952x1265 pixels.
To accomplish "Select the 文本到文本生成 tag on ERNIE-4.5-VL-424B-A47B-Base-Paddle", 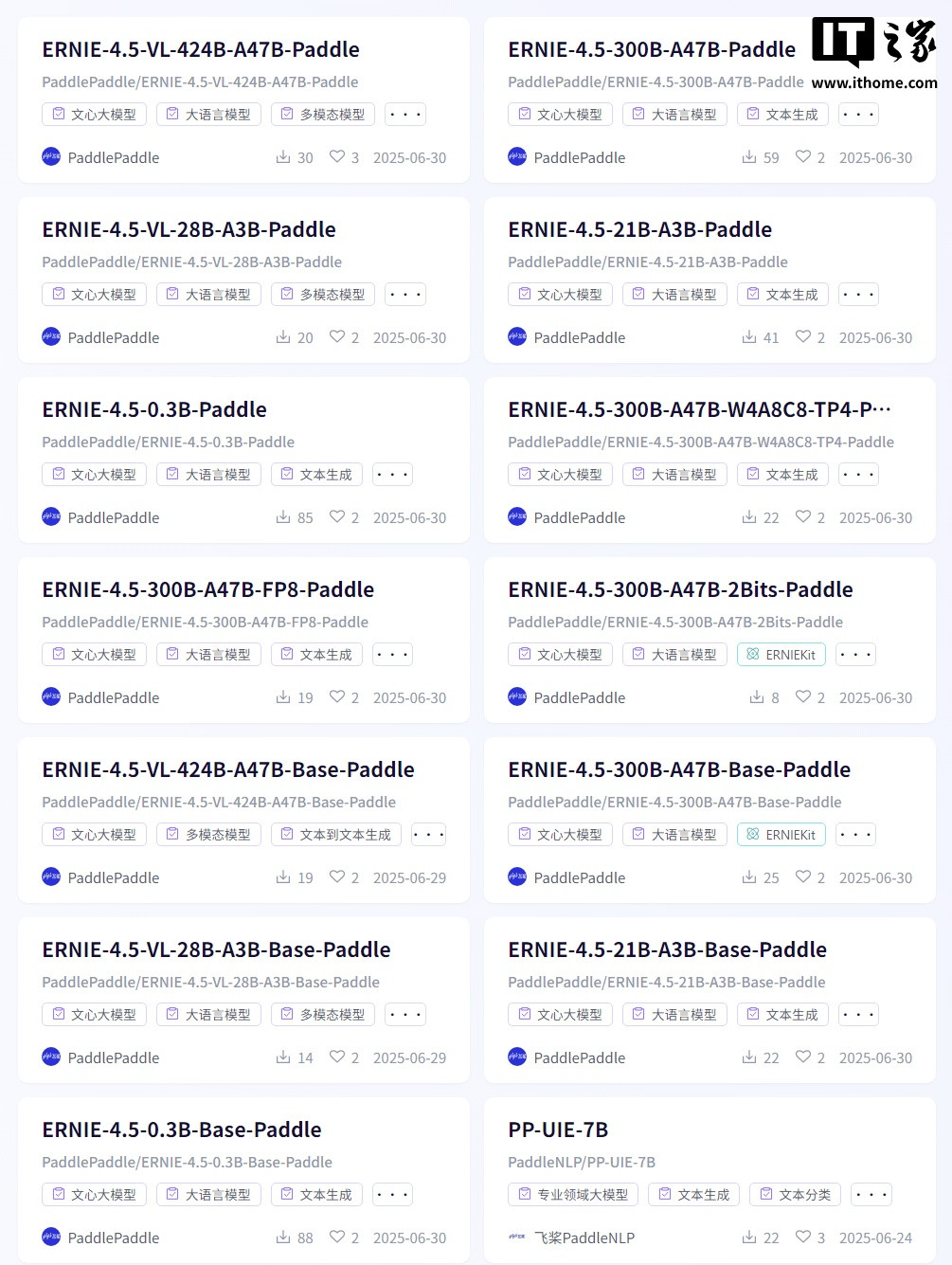I will point(336,835).
